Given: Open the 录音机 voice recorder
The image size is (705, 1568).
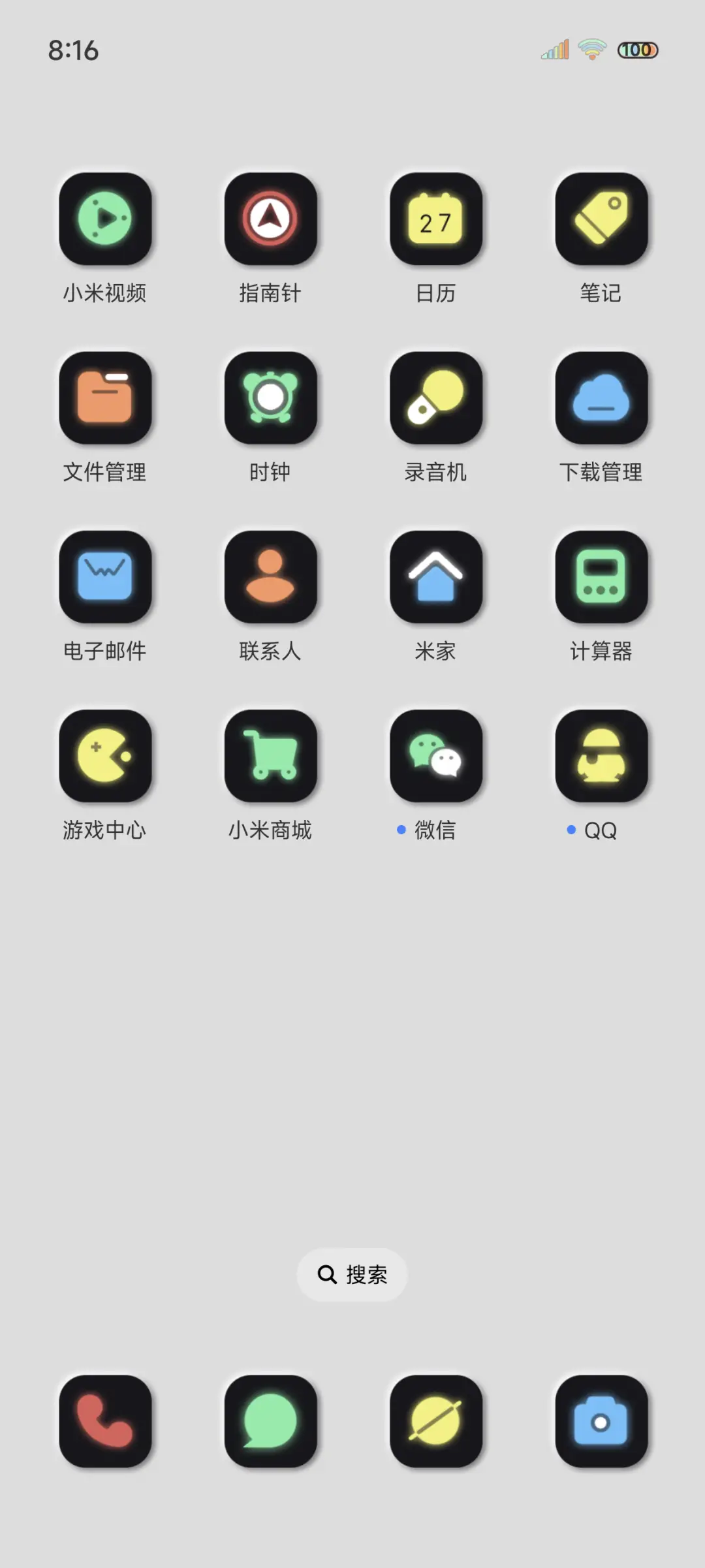Looking at the screenshot, I should click(x=437, y=399).
